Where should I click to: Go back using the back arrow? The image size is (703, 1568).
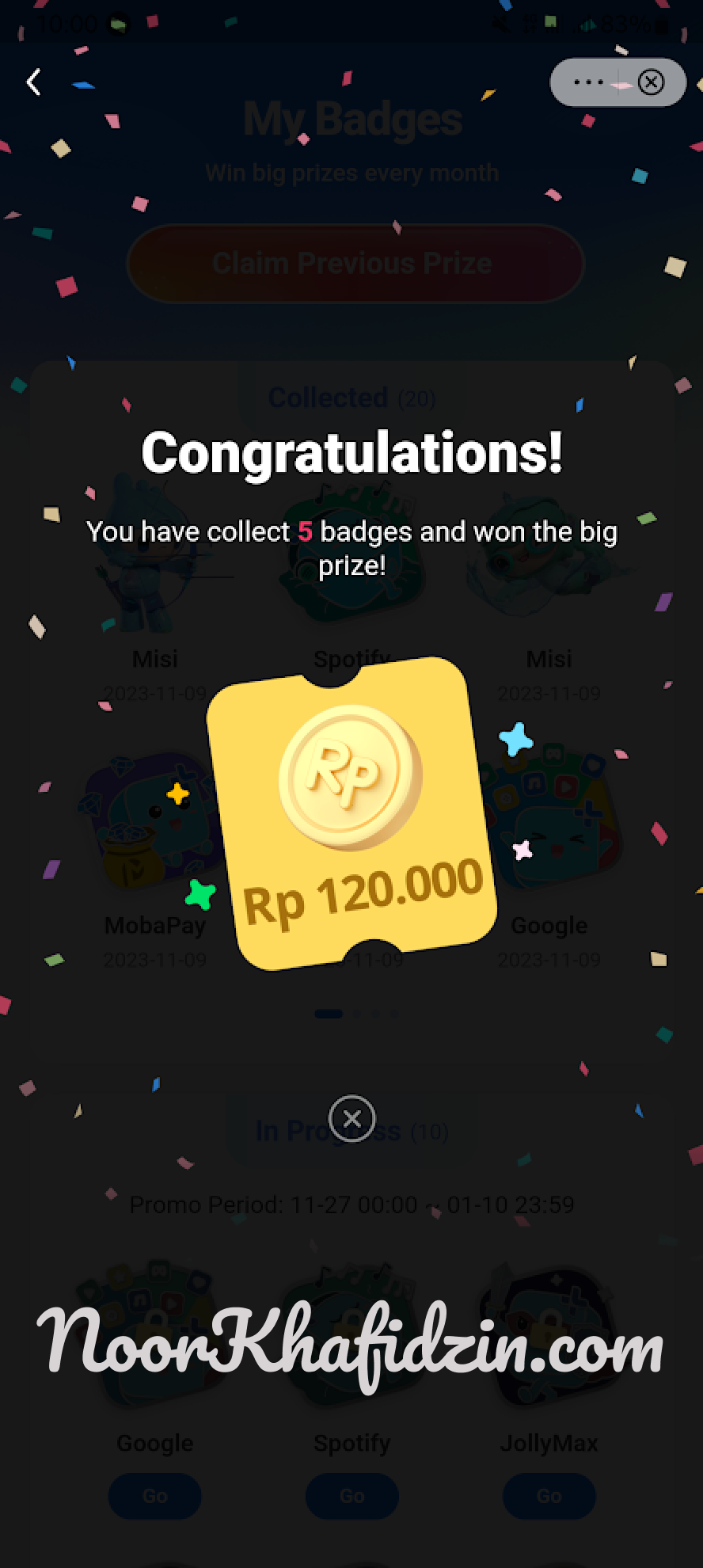point(33,82)
